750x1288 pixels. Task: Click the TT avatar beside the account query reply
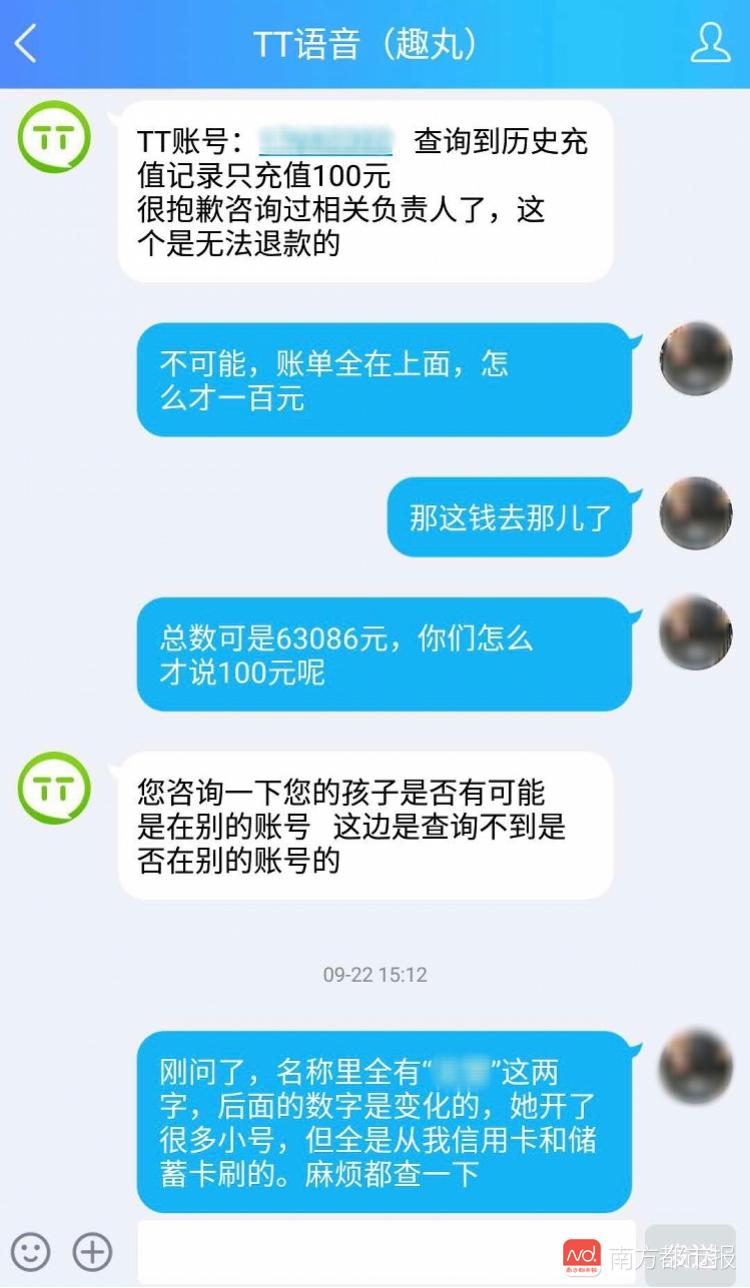[53, 789]
